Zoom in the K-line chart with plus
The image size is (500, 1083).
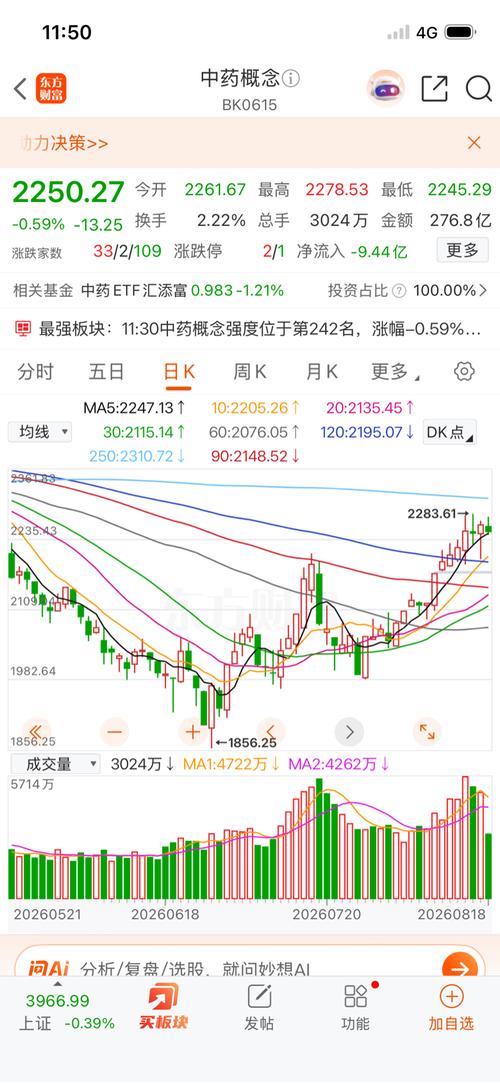[193, 731]
